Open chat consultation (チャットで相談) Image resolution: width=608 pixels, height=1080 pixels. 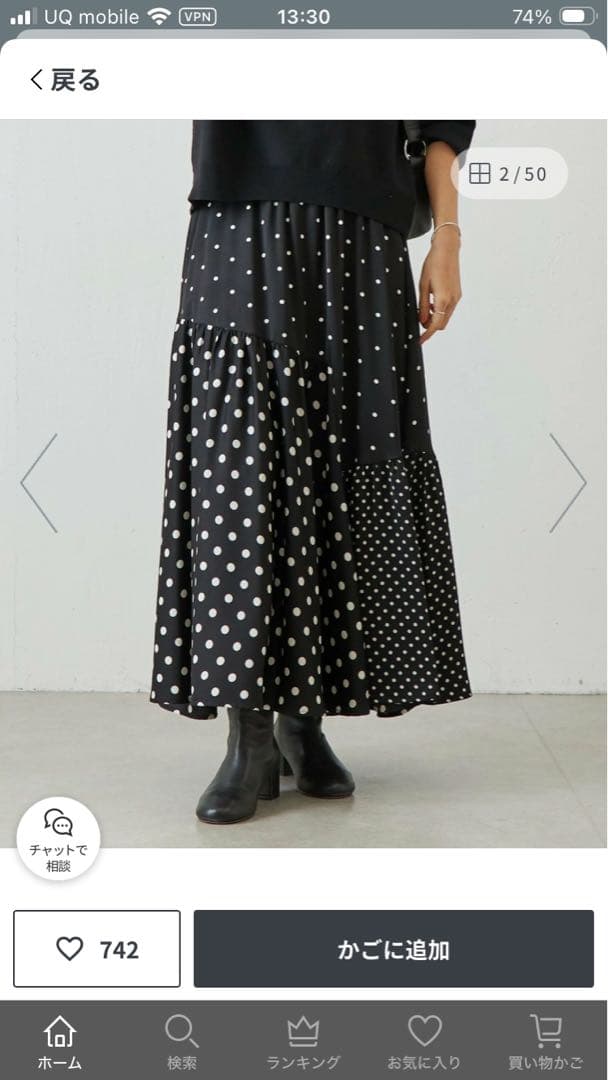pos(58,838)
